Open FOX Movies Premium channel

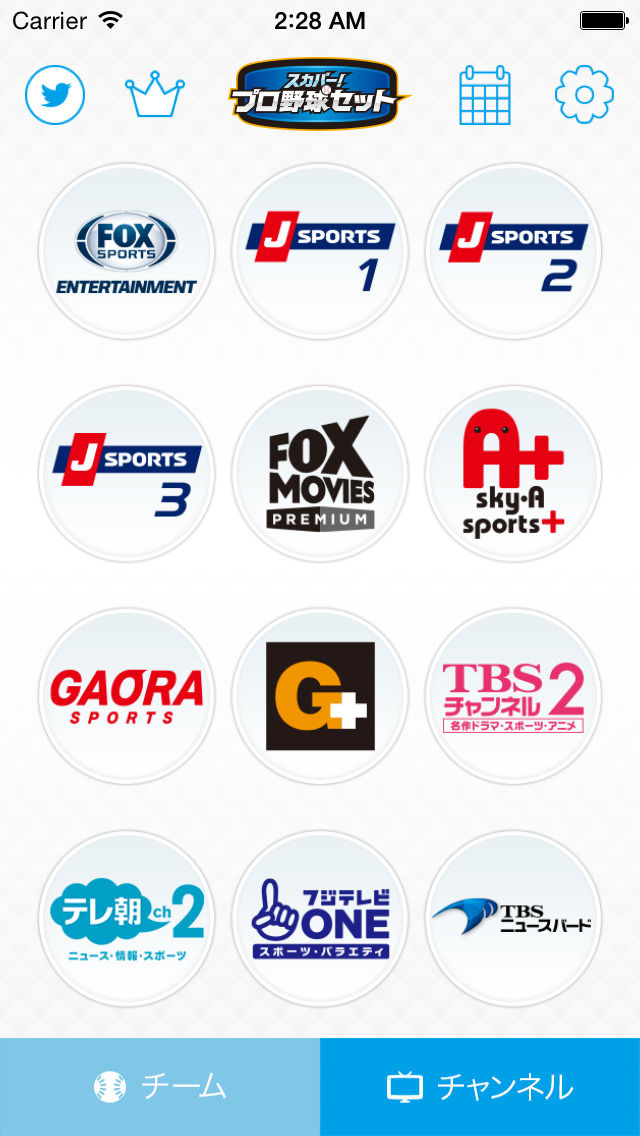(x=320, y=473)
